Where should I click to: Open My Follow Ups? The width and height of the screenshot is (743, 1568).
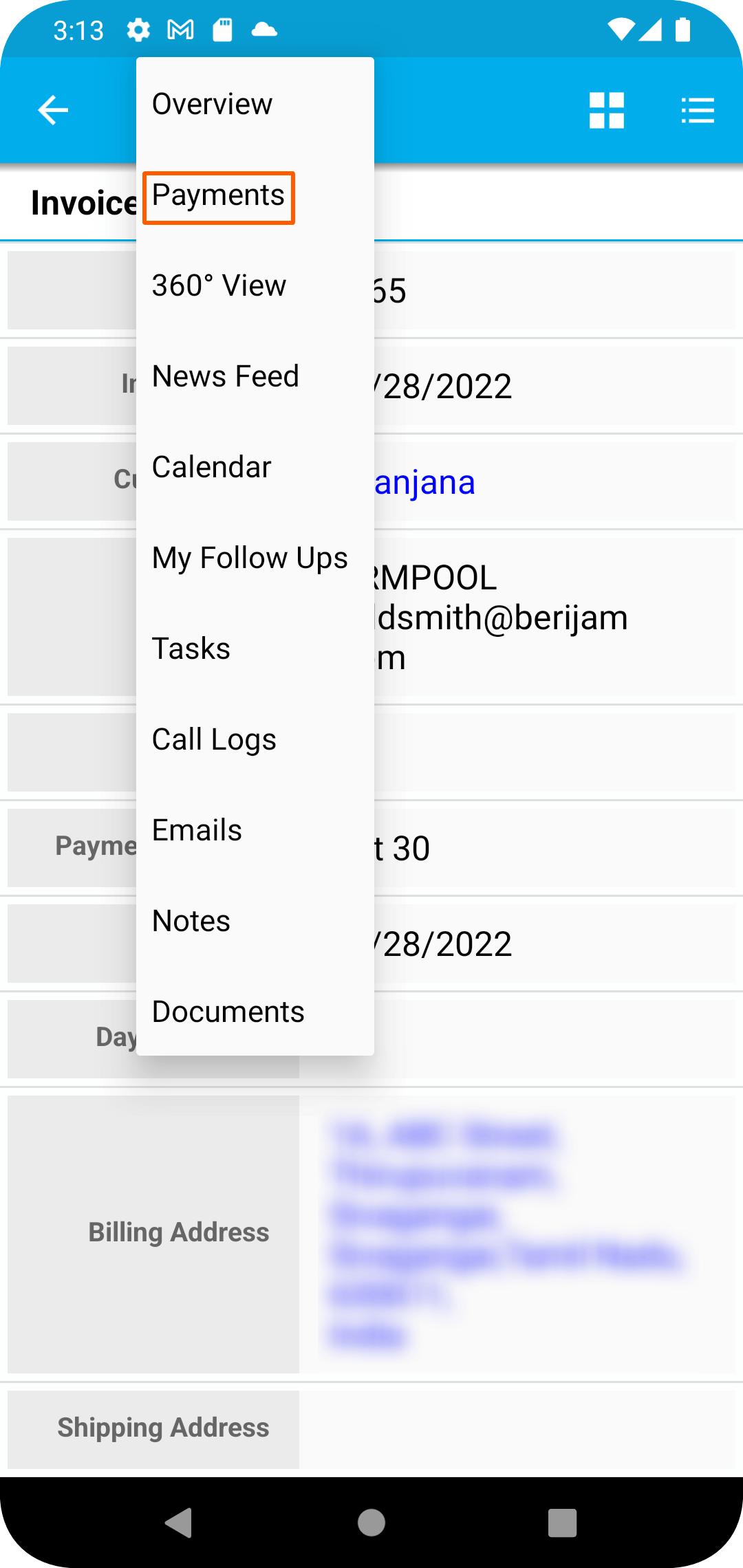tap(250, 558)
